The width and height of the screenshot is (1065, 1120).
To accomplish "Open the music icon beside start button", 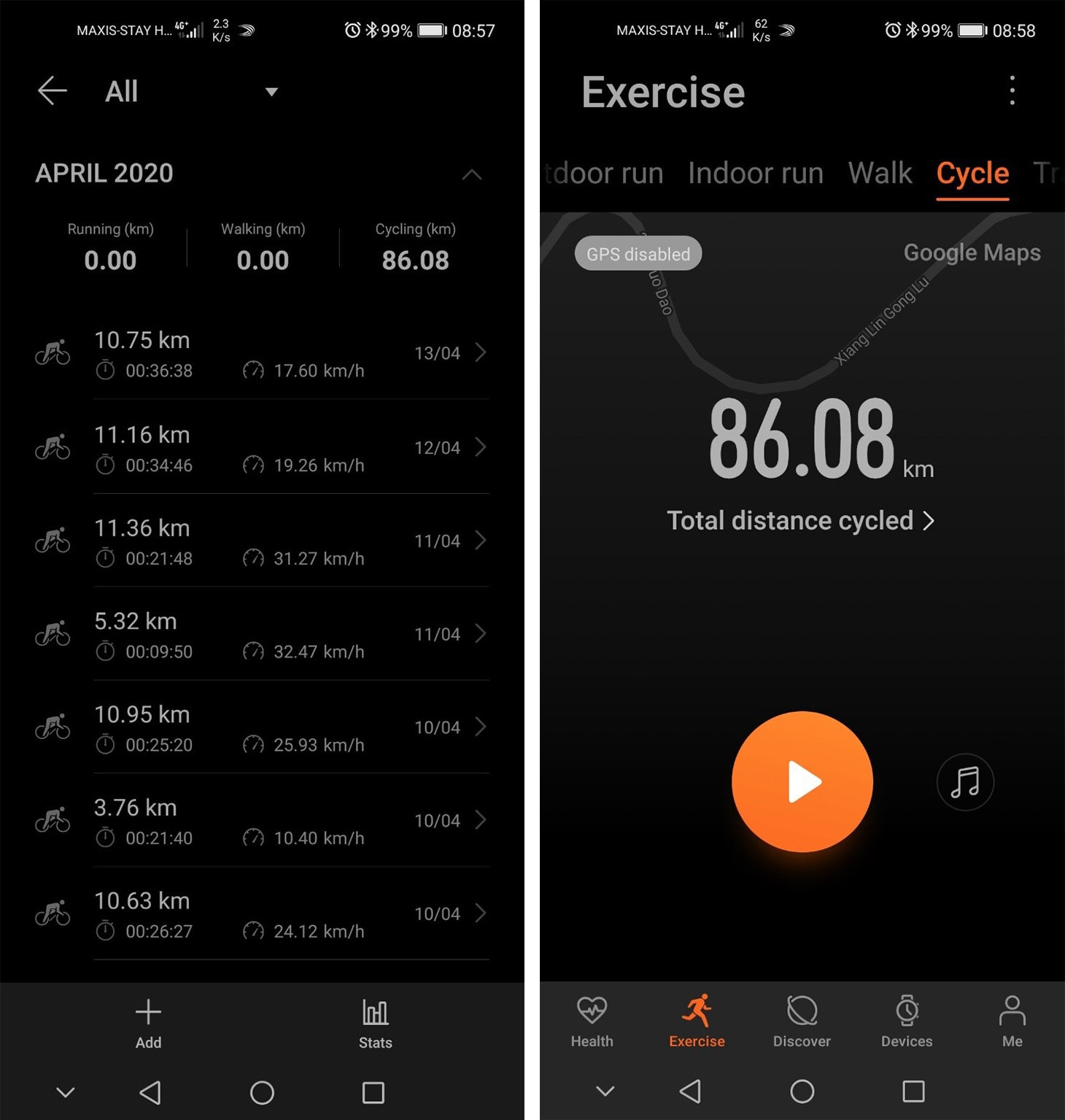I will click(x=965, y=781).
